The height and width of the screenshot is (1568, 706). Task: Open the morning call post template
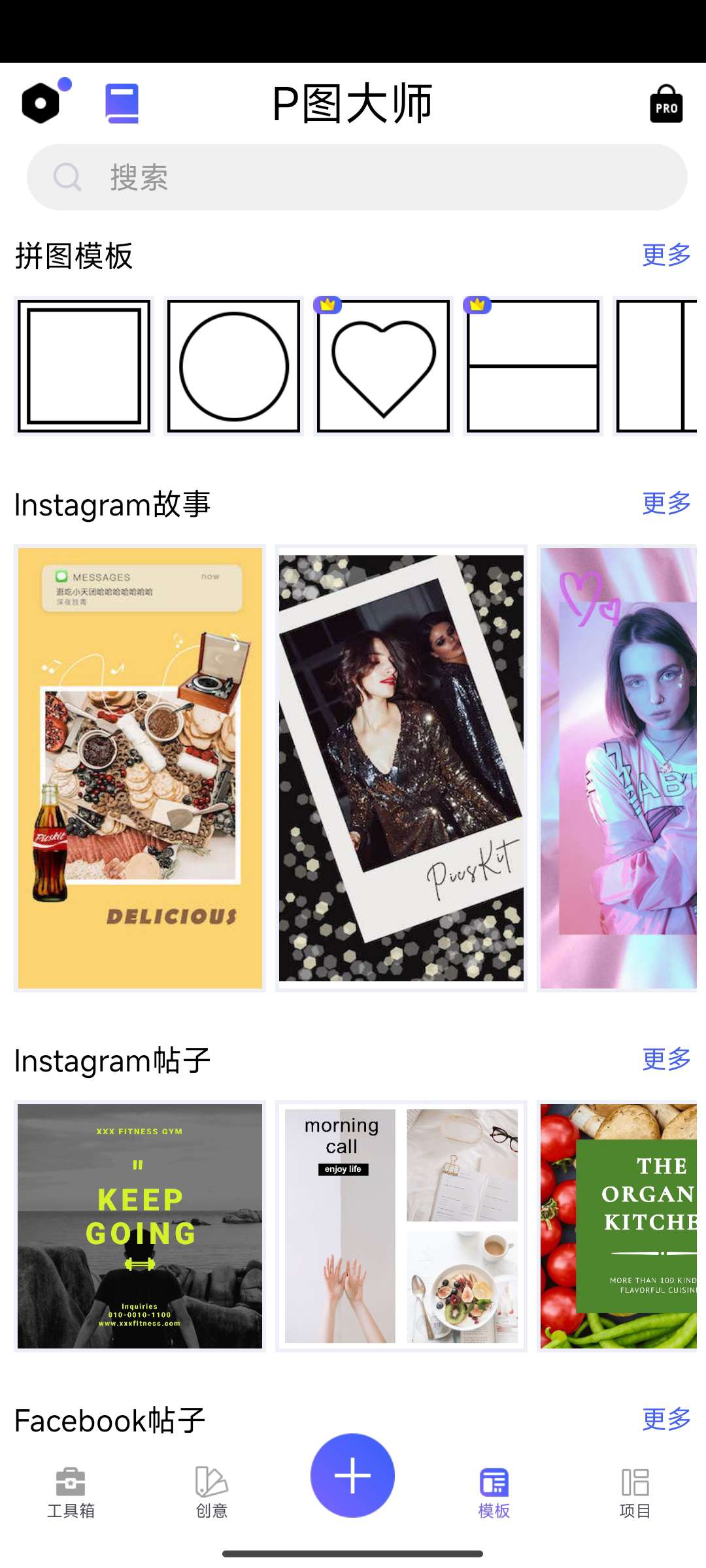[x=401, y=1226]
